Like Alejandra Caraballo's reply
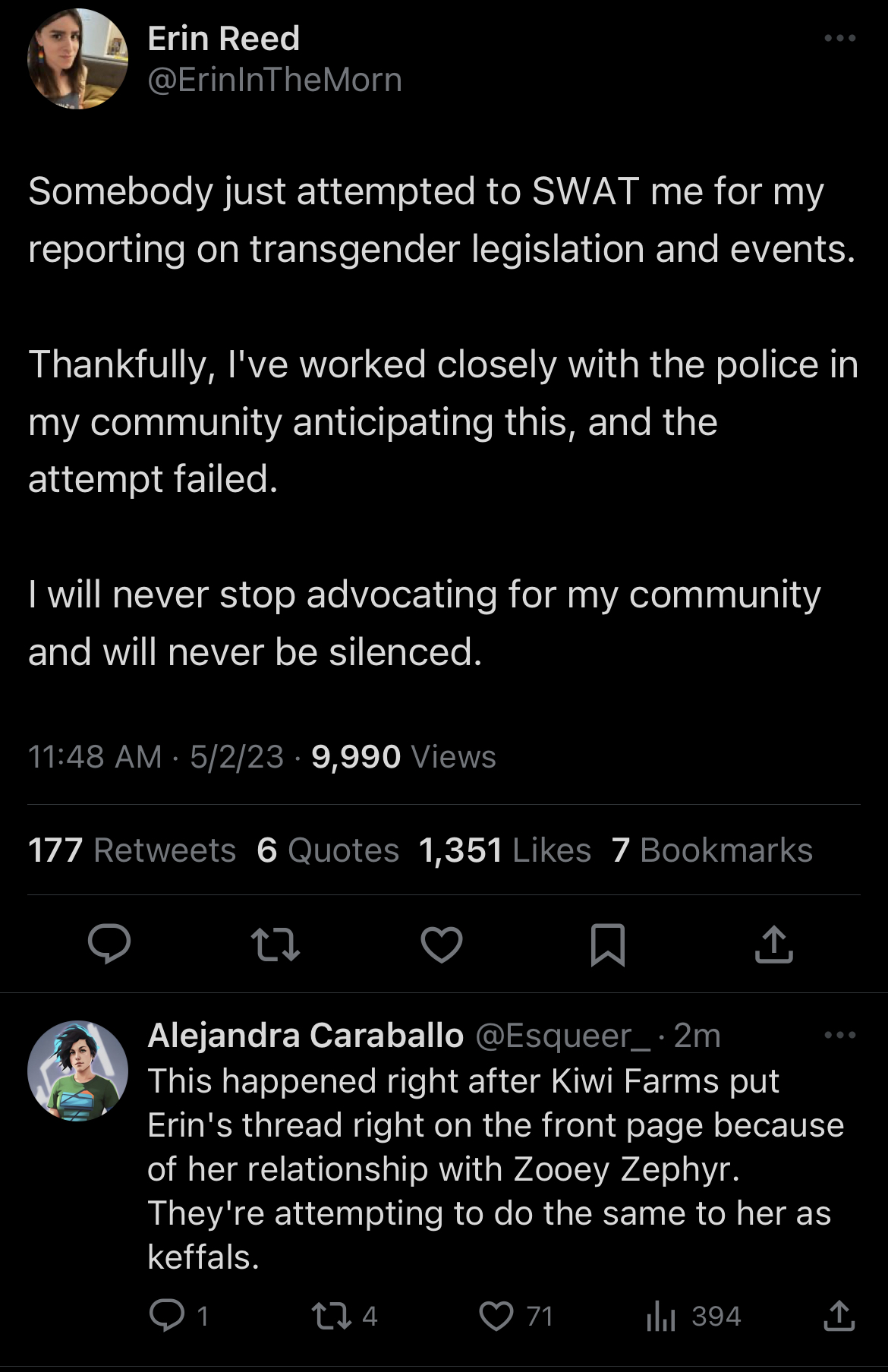The width and height of the screenshot is (888, 1372). pos(496,1316)
